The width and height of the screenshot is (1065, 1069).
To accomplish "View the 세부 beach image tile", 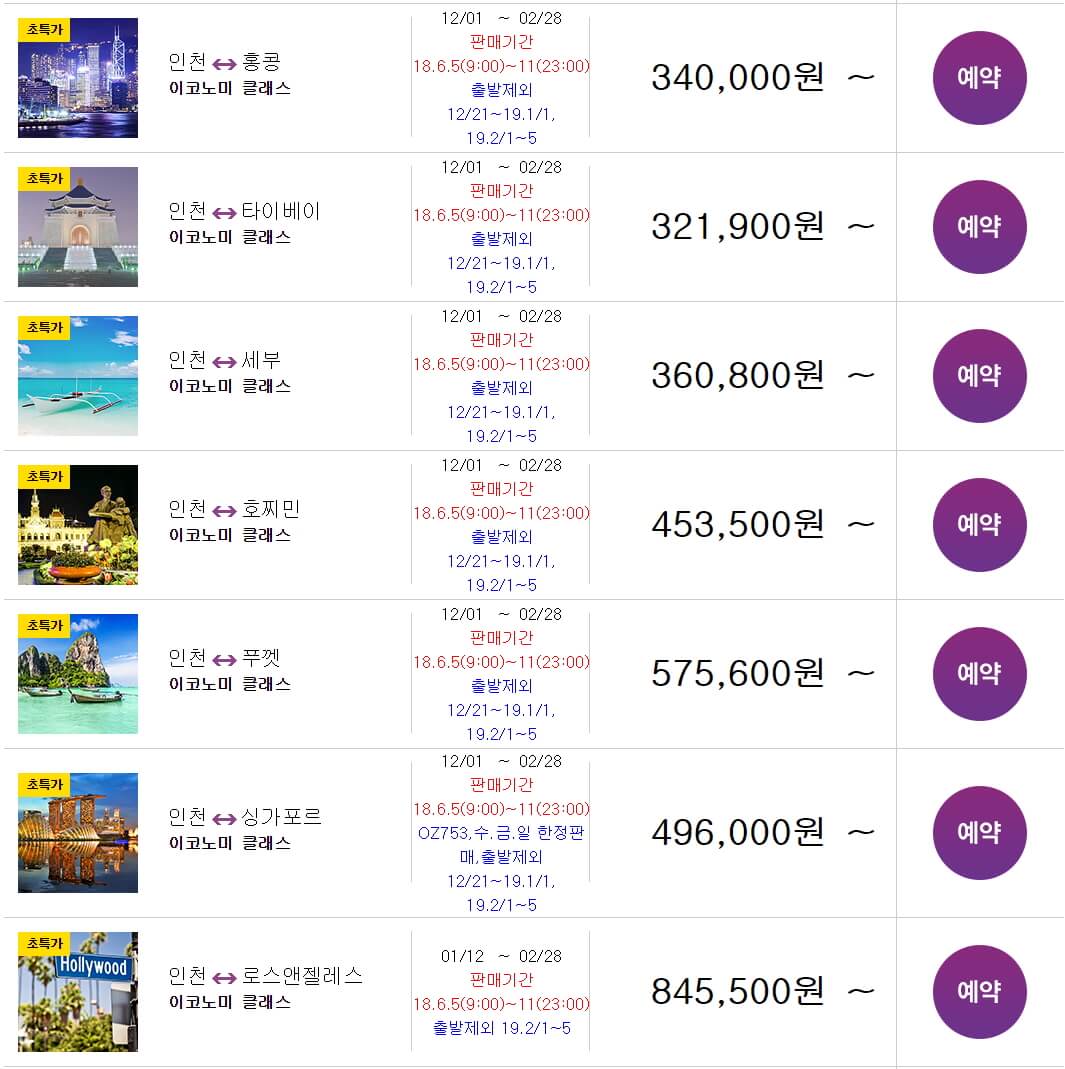I will [x=78, y=376].
